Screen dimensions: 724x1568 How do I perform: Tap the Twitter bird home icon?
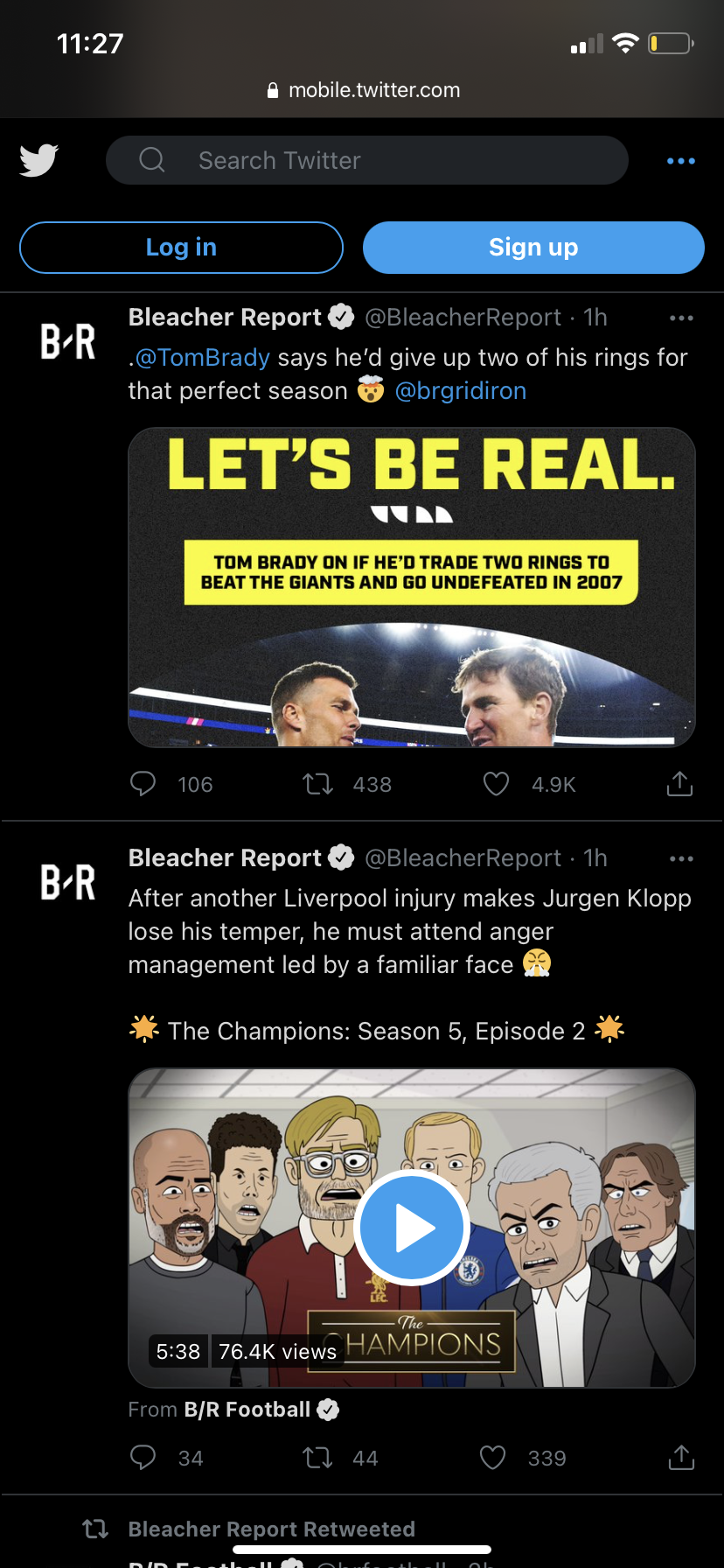click(x=38, y=160)
